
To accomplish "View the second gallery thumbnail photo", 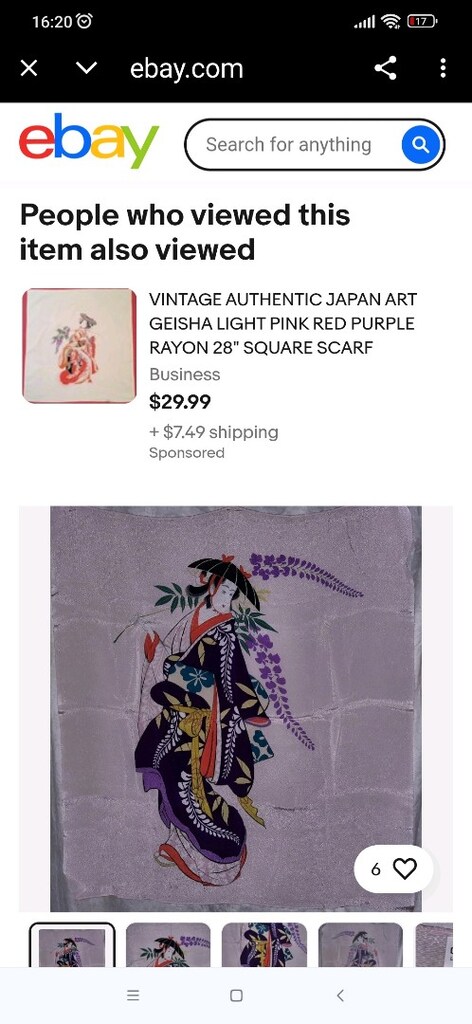I will click(x=168, y=944).
